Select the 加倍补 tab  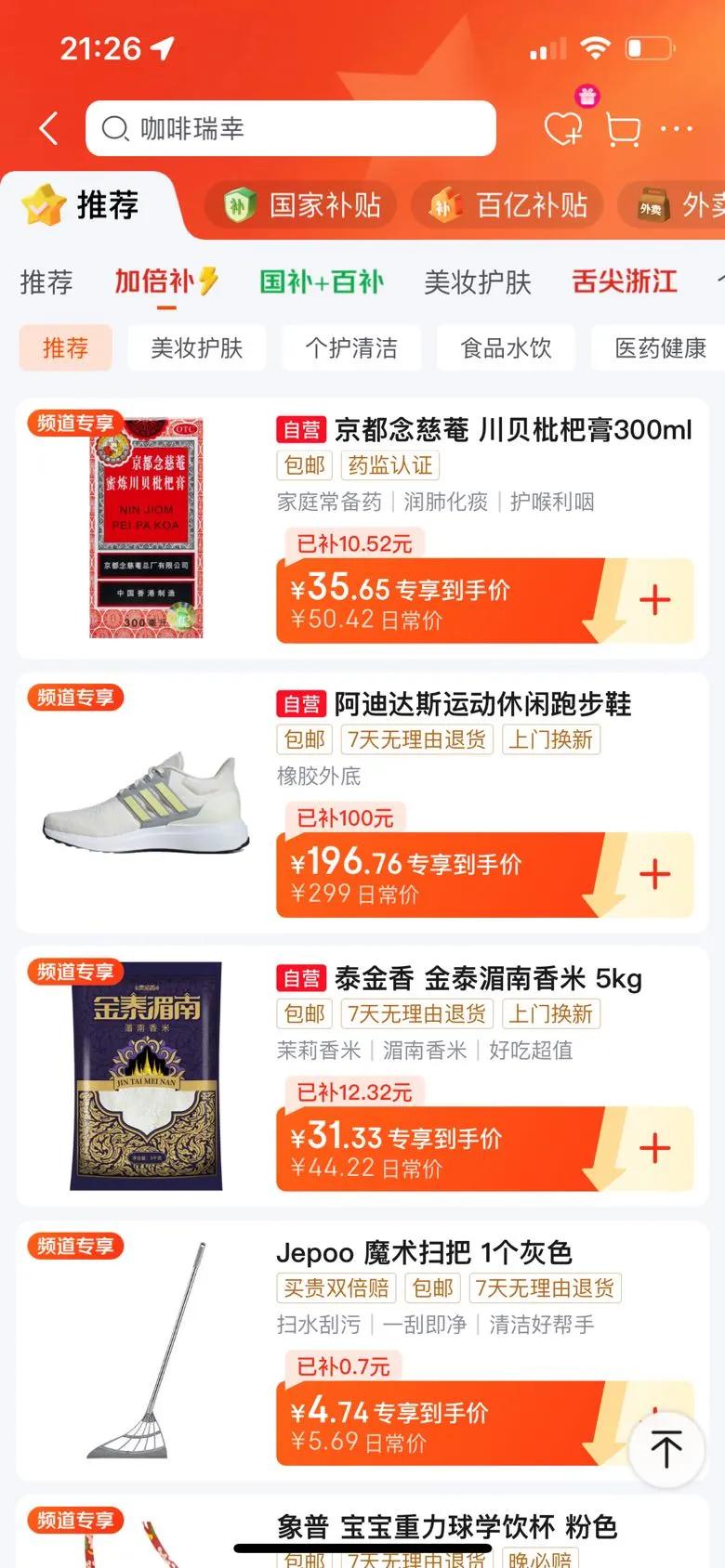[165, 281]
